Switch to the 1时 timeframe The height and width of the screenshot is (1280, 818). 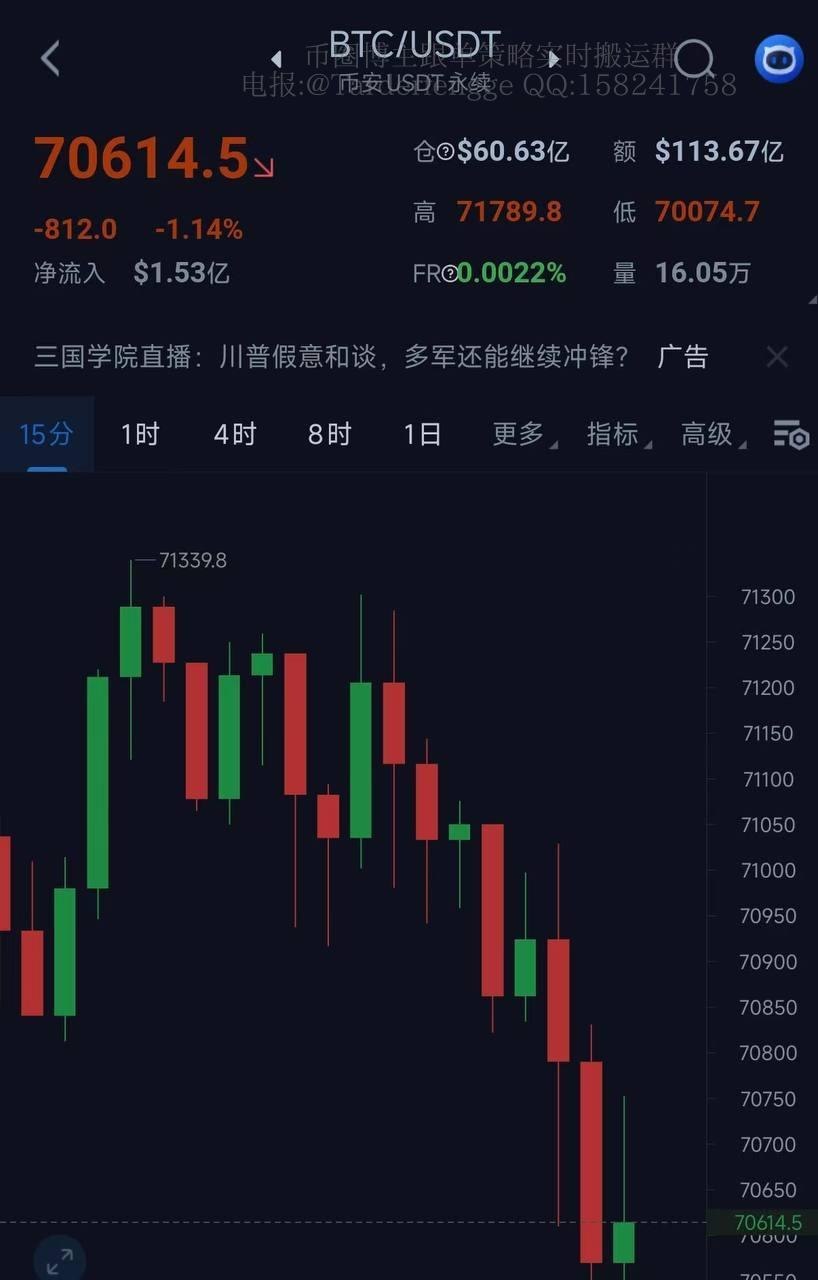coord(140,434)
